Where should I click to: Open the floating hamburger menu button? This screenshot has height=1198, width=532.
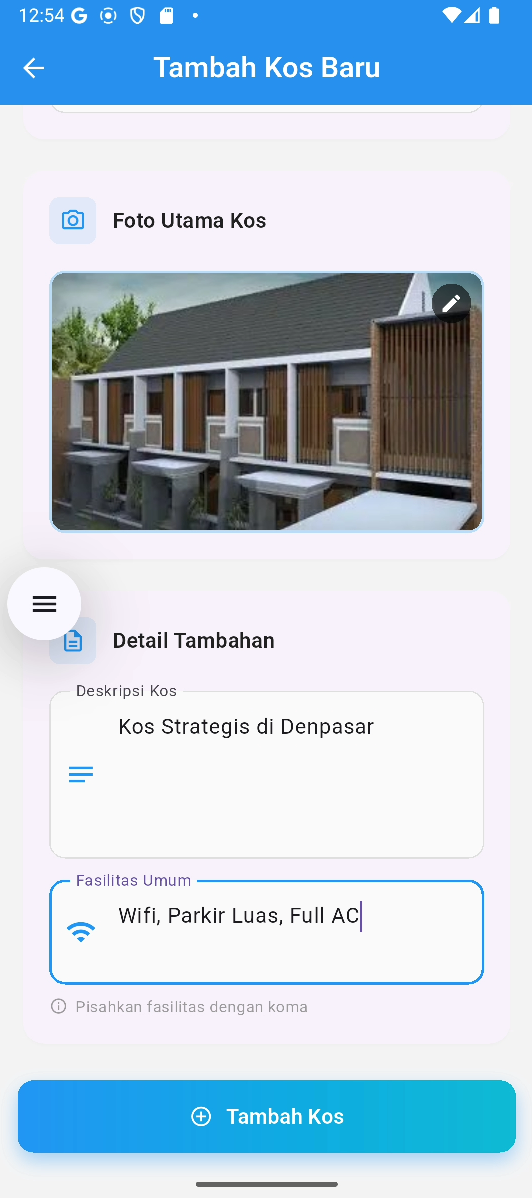44,604
